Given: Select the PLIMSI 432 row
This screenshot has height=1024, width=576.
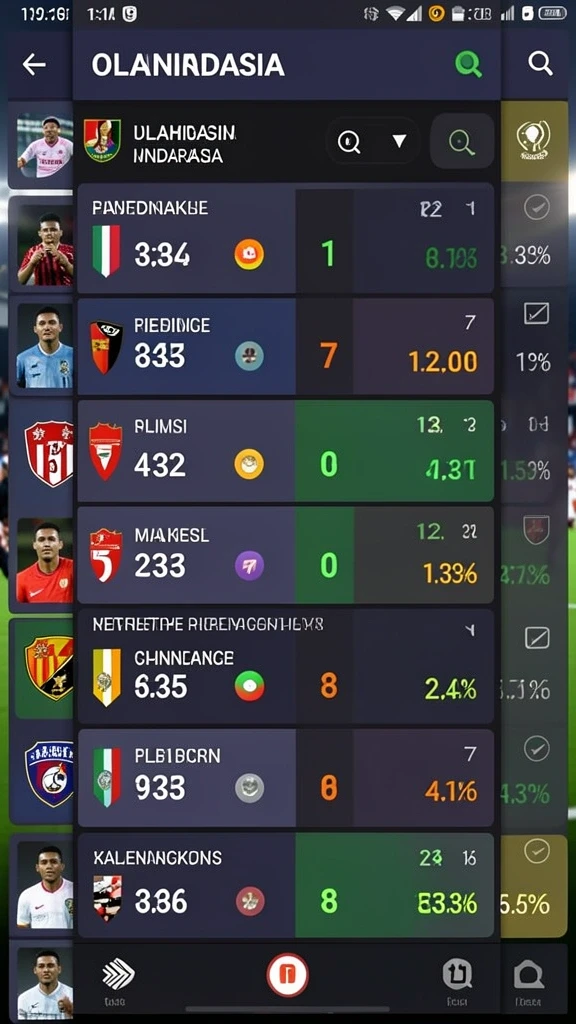Looking at the screenshot, I should [285, 451].
